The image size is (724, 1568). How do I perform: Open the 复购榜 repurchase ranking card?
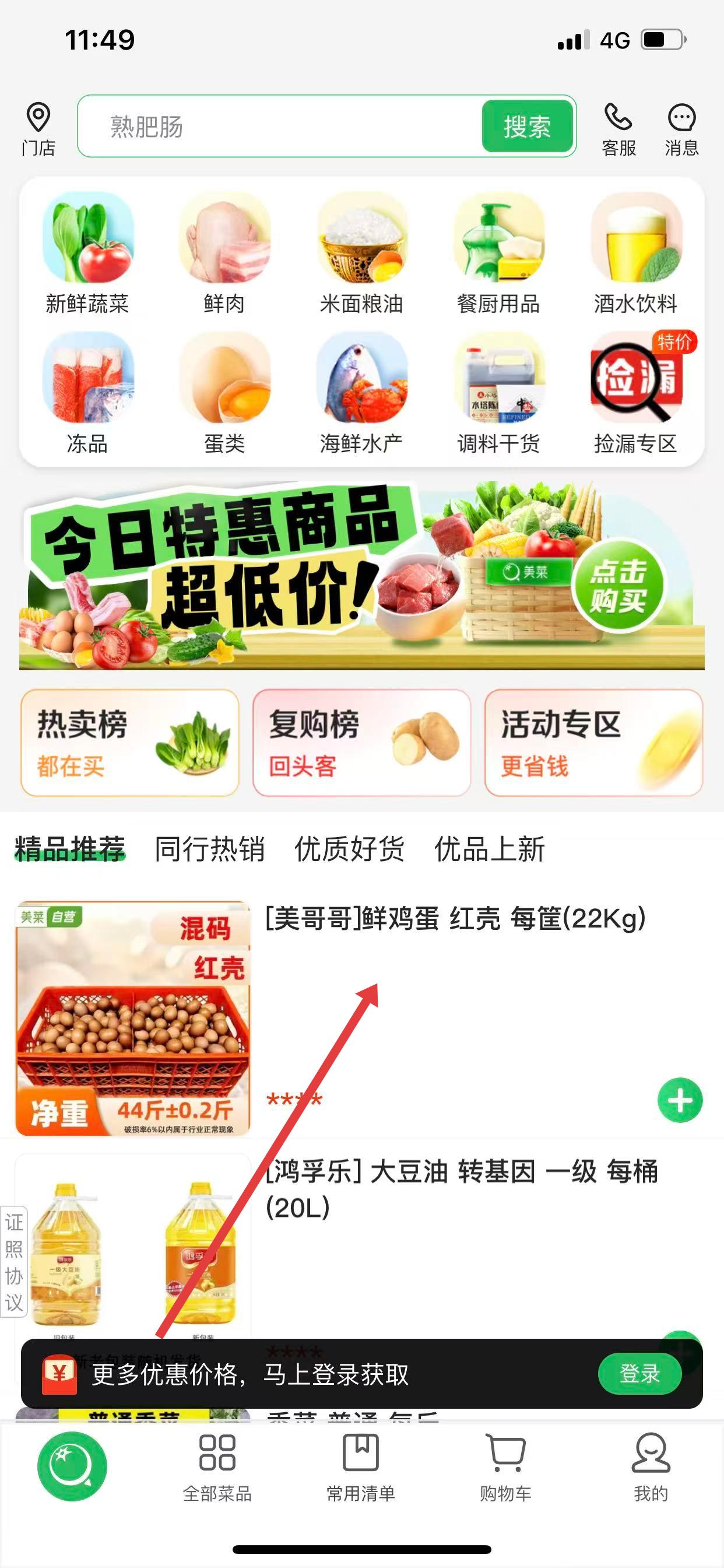click(x=361, y=743)
